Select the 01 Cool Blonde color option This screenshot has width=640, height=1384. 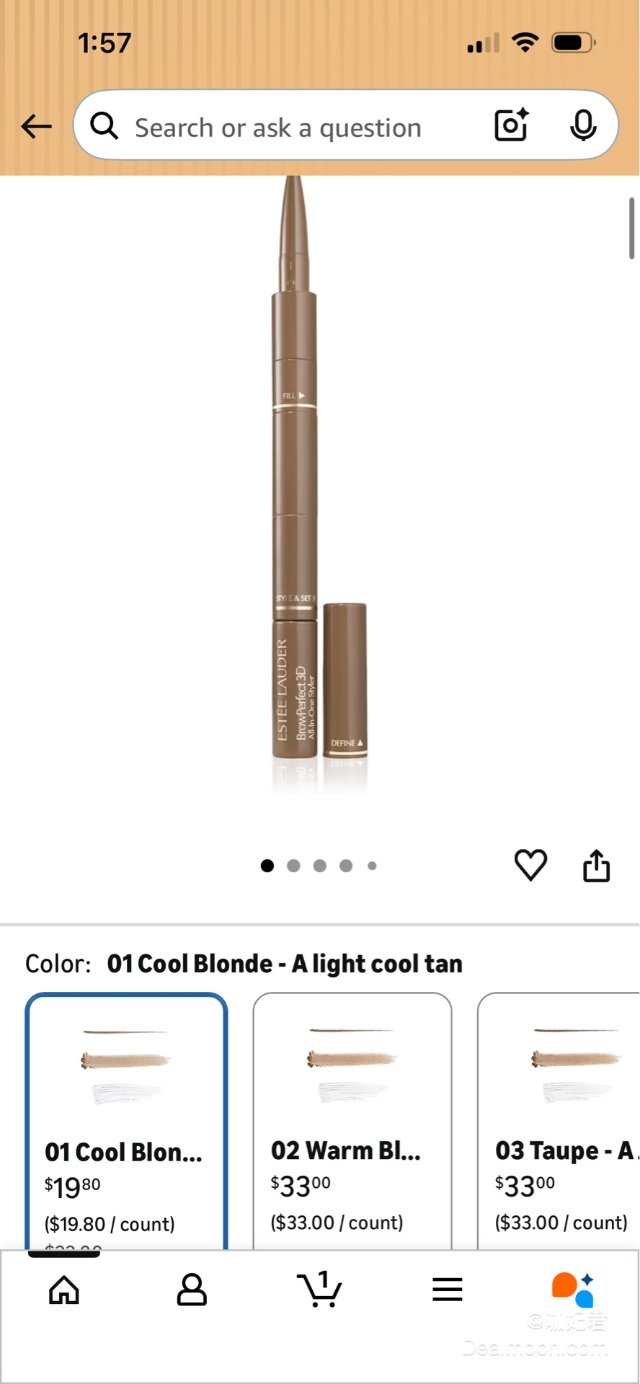point(126,1120)
